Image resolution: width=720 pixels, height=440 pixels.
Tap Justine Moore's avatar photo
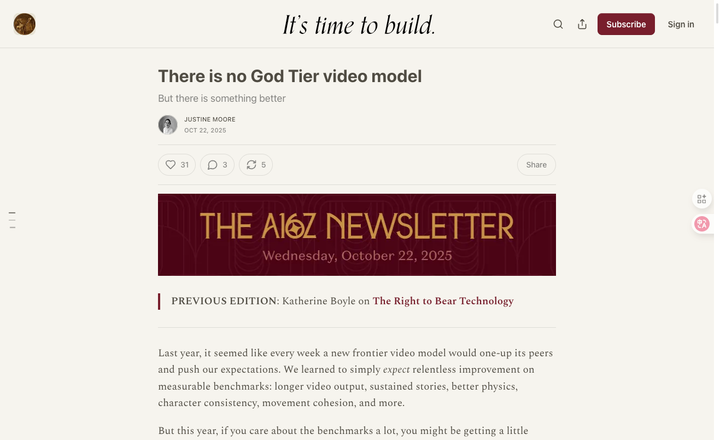(x=168, y=125)
